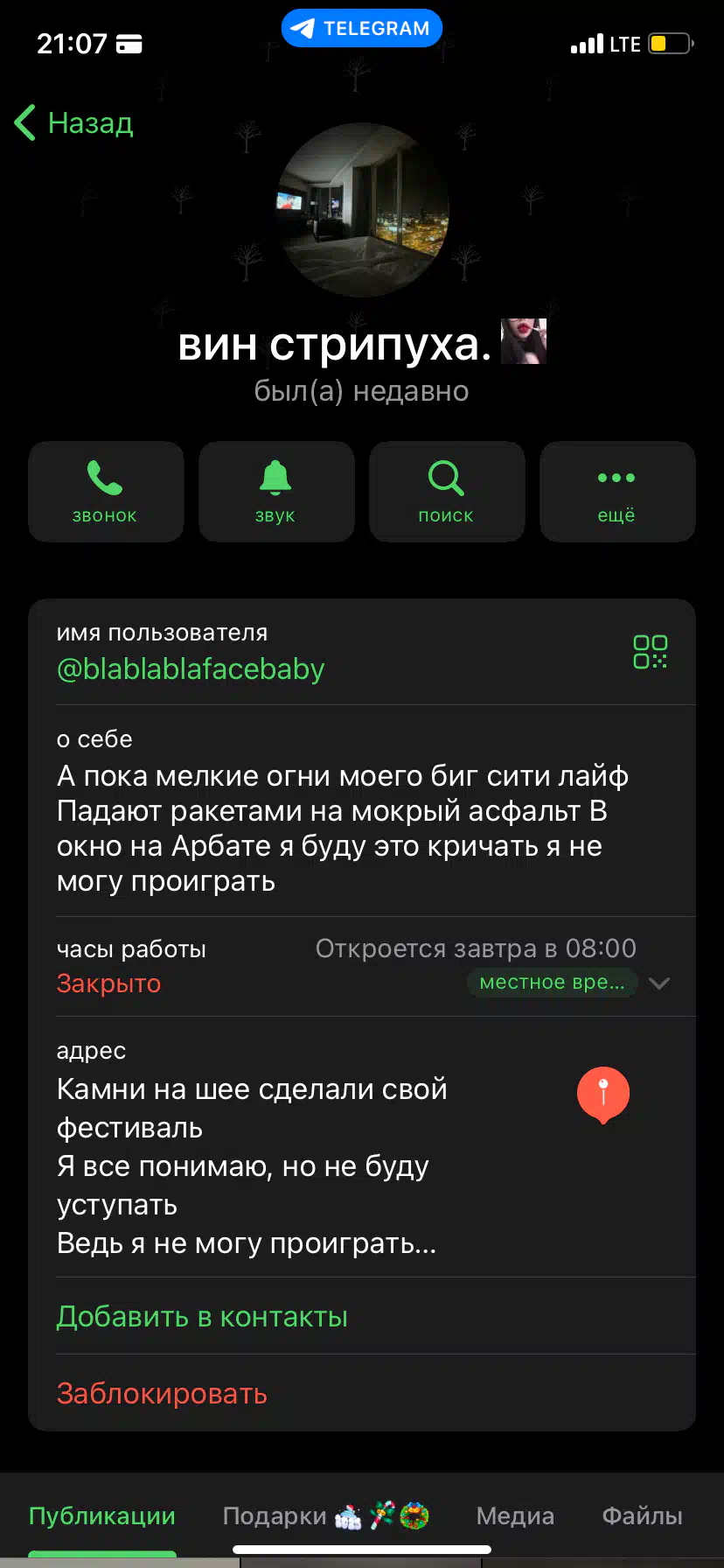View the Файлы tab
The width and height of the screenshot is (724, 1568).
[x=642, y=1515]
